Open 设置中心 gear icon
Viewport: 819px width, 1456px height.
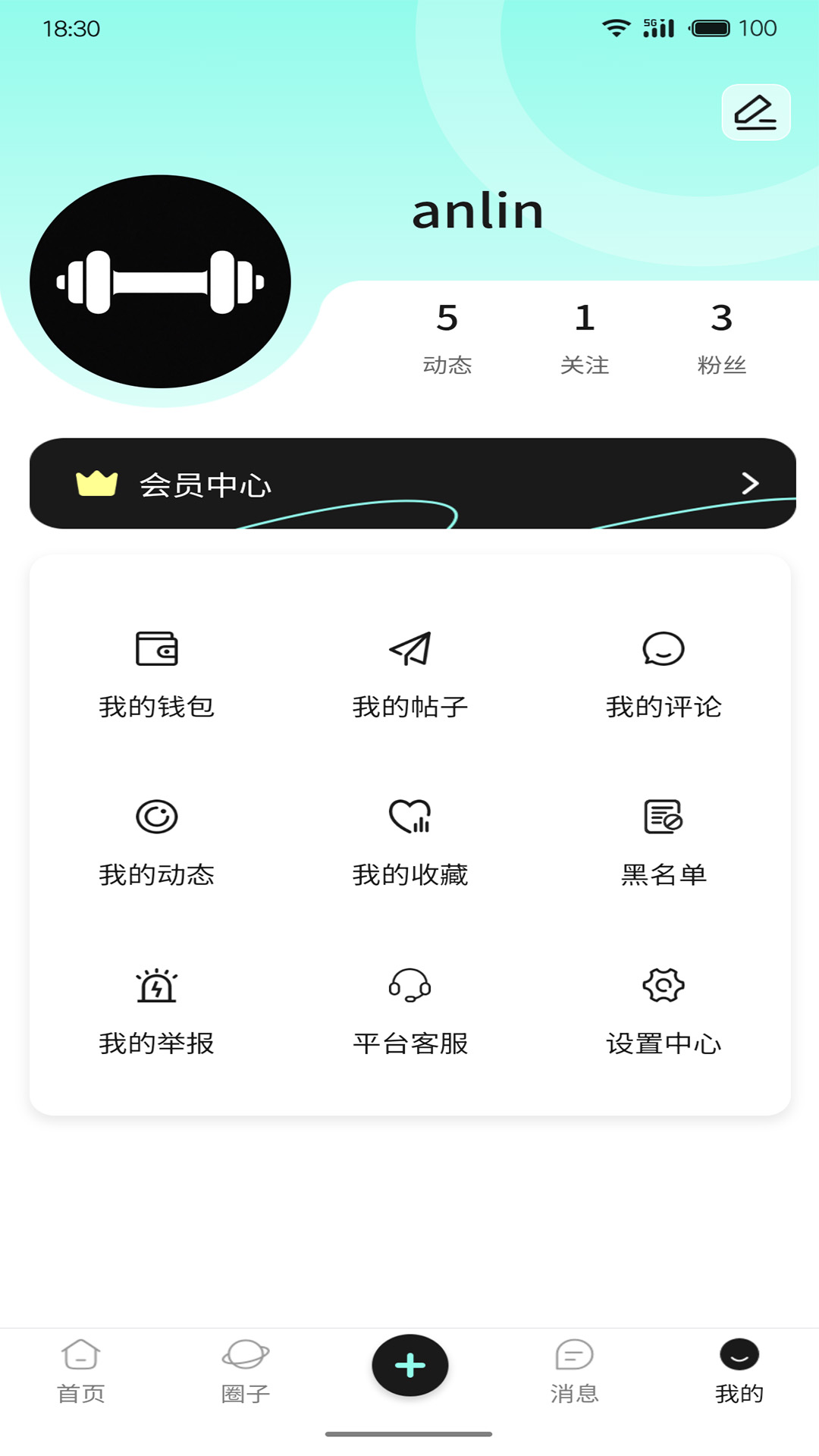[664, 986]
